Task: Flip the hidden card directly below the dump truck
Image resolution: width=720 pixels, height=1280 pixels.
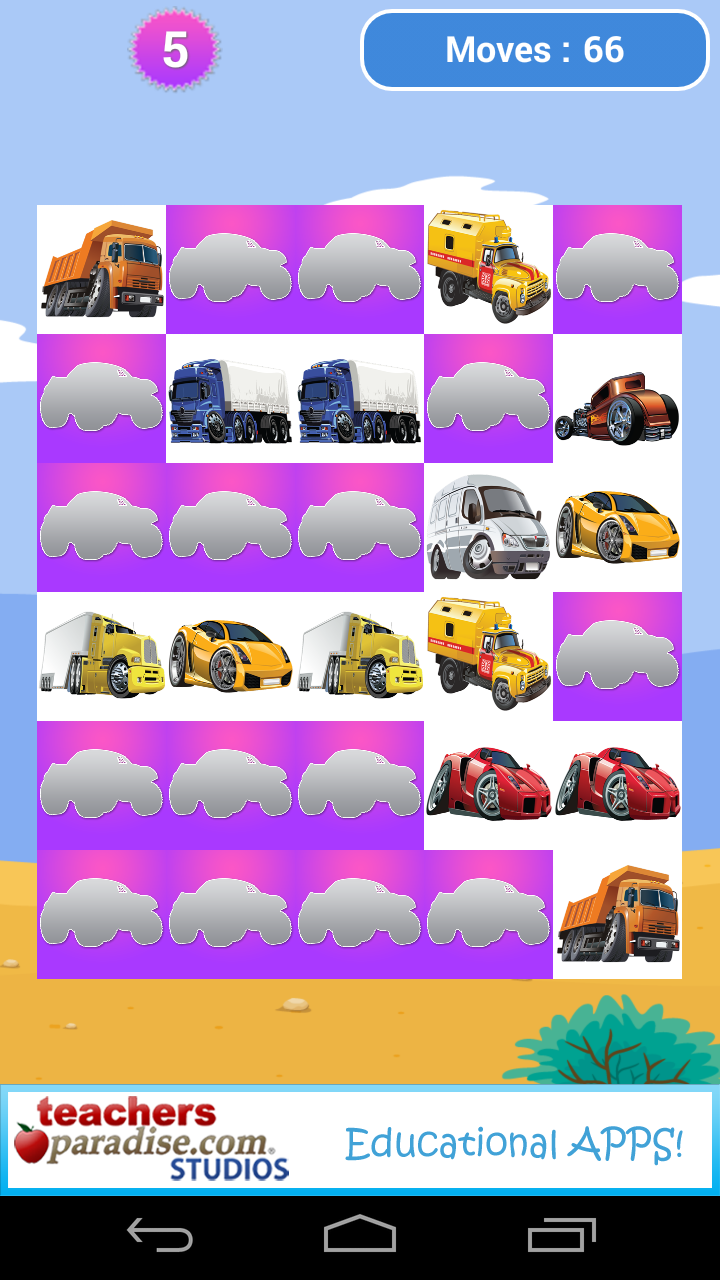Action: click(x=101, y=394)
